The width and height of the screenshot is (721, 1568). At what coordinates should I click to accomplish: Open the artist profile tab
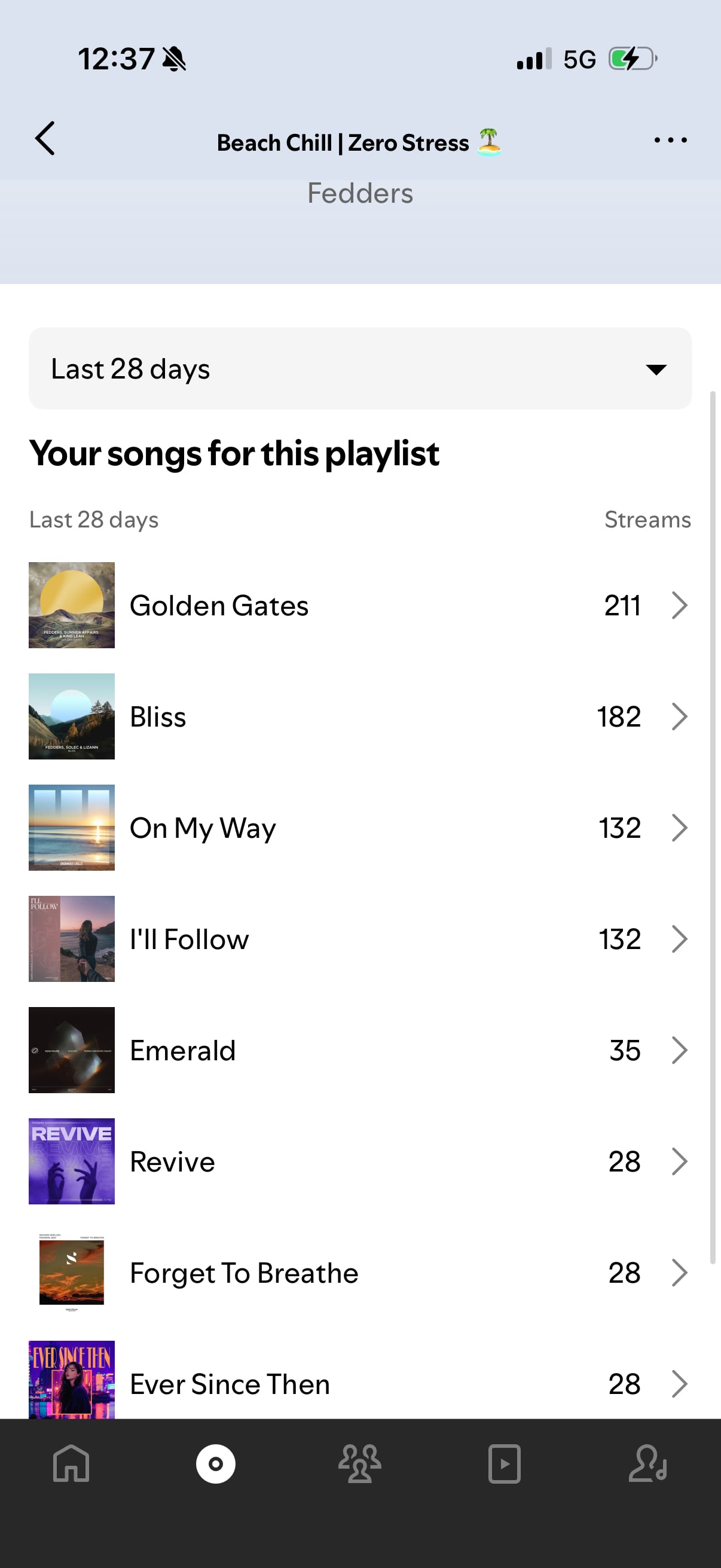pyautogui.click(x=647, y=1463)
